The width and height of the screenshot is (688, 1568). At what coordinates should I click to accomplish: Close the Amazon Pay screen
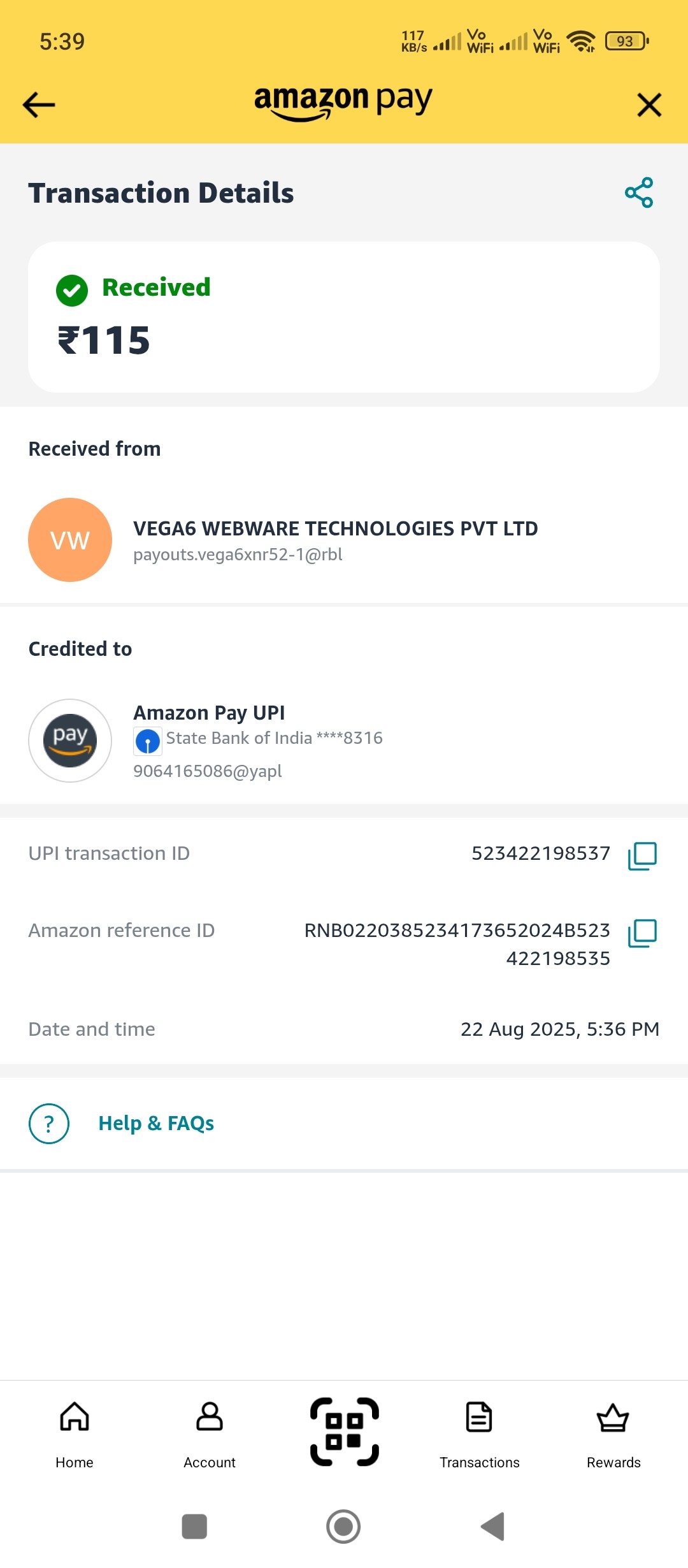(x=649, y=105)
